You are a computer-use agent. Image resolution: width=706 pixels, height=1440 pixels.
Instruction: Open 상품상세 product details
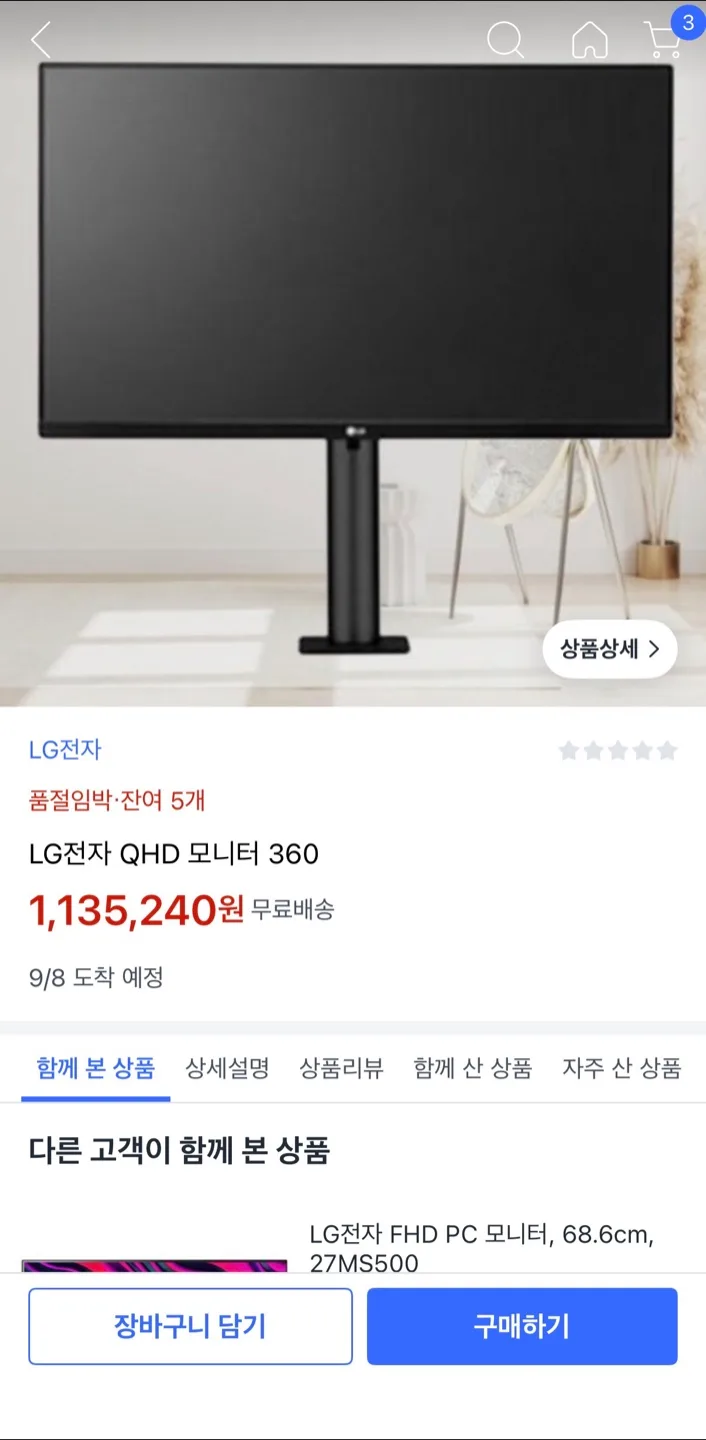point(610,649)
